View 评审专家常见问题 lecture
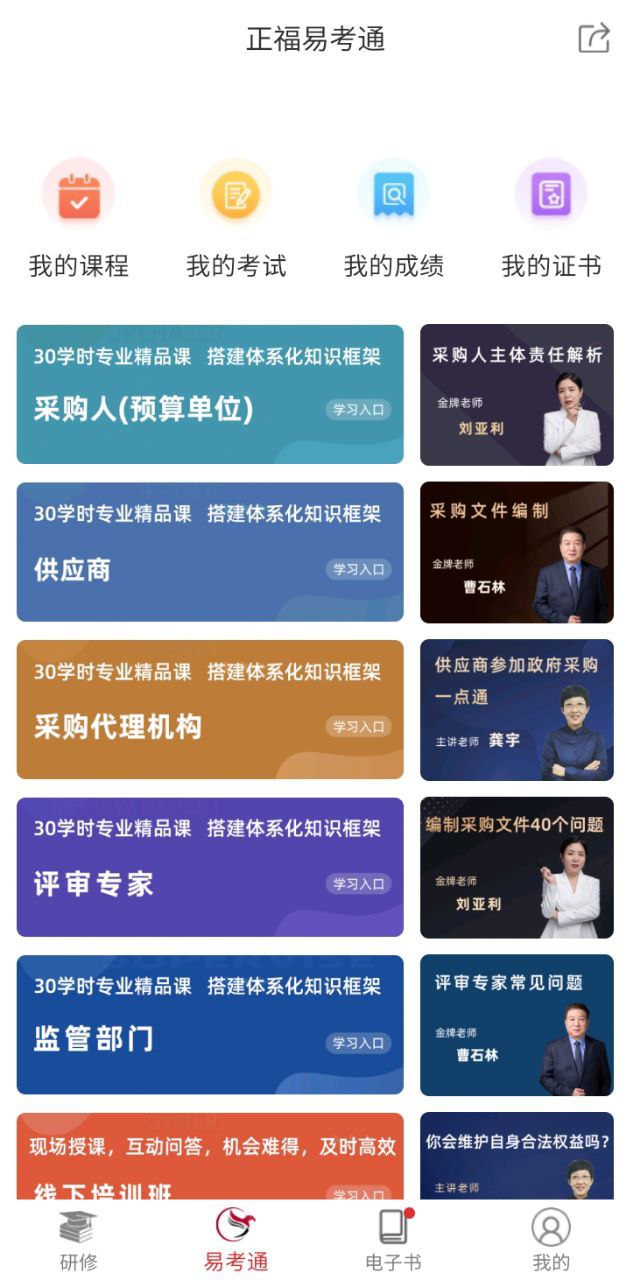 pos(516,1025)
